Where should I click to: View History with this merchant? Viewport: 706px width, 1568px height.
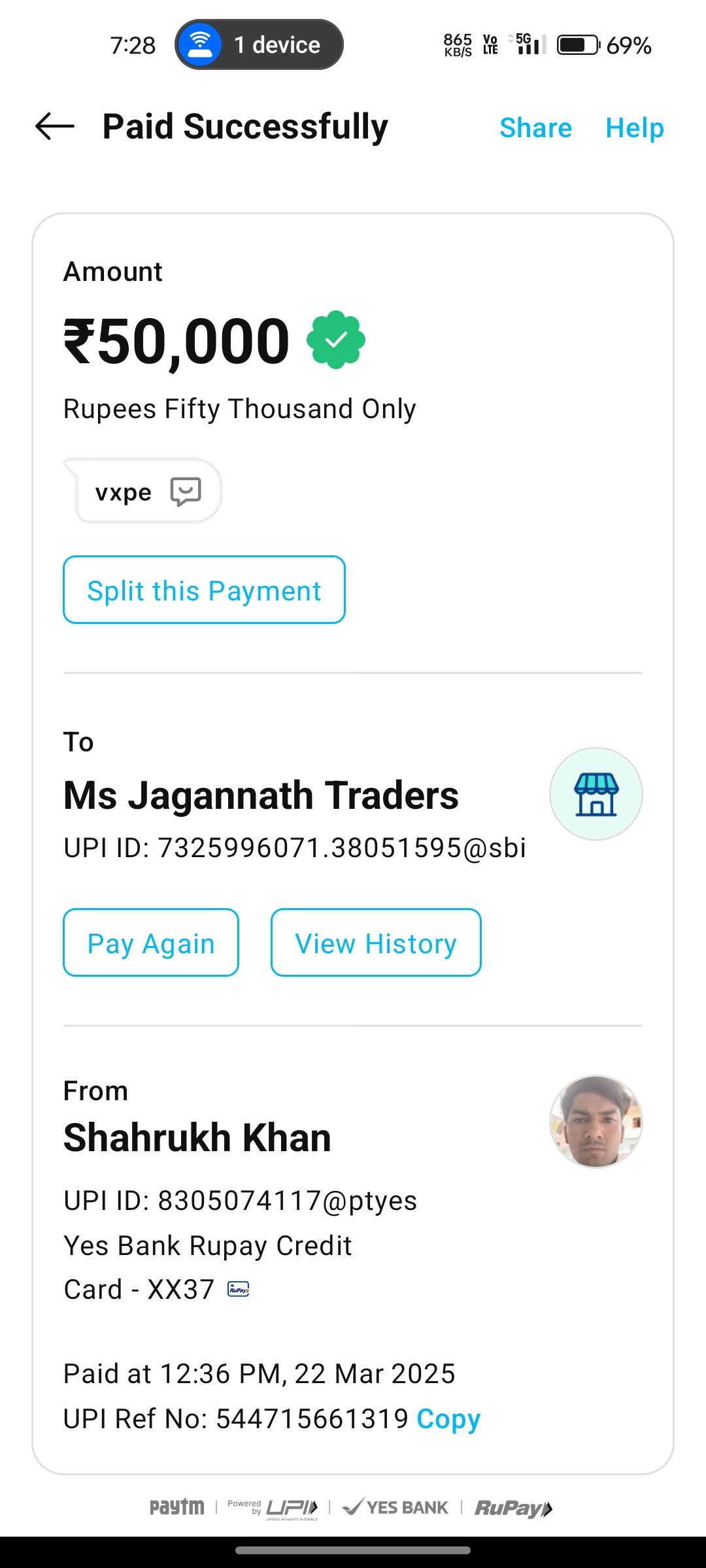click(376, 943)
